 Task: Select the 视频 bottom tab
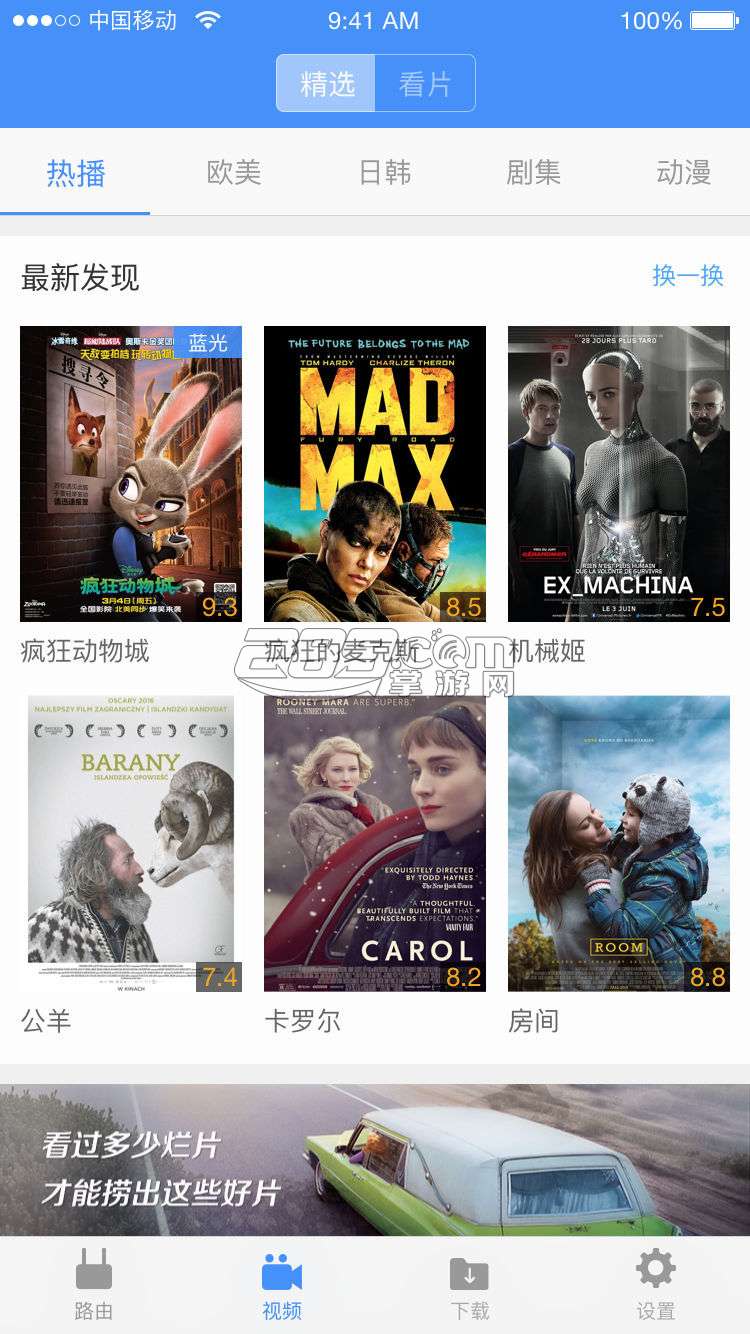pos(282,1285)
